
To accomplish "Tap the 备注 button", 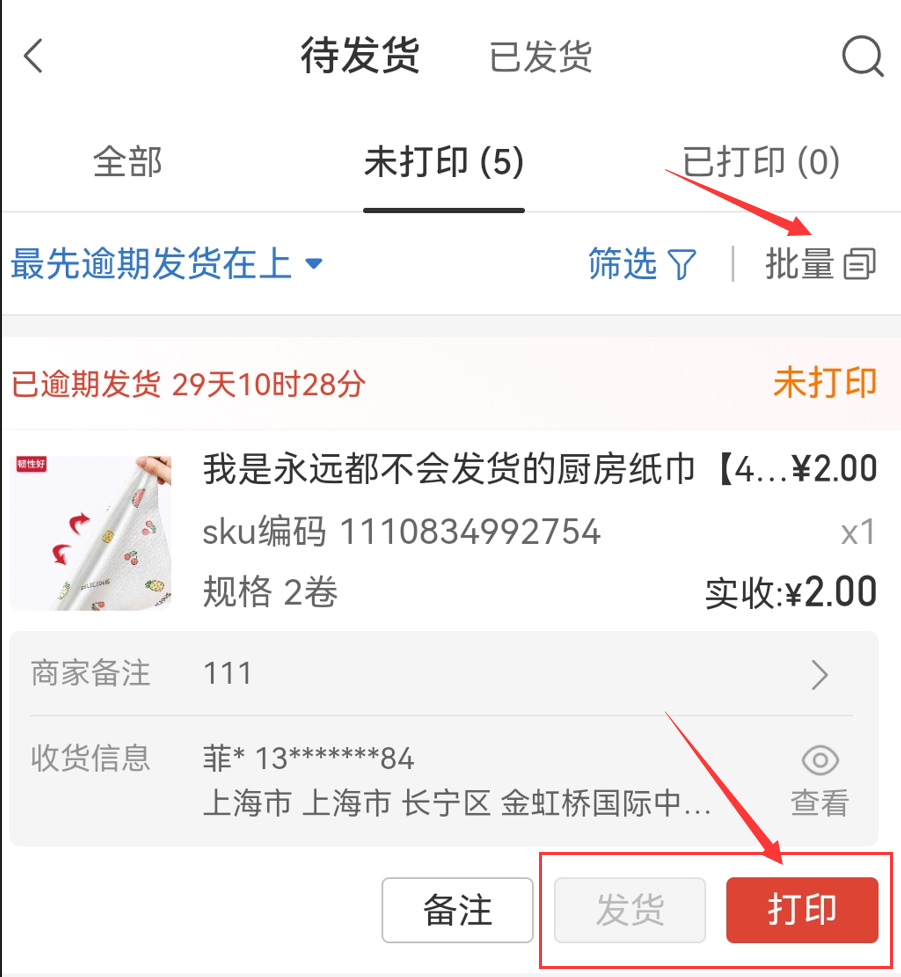I will [458, 910].
